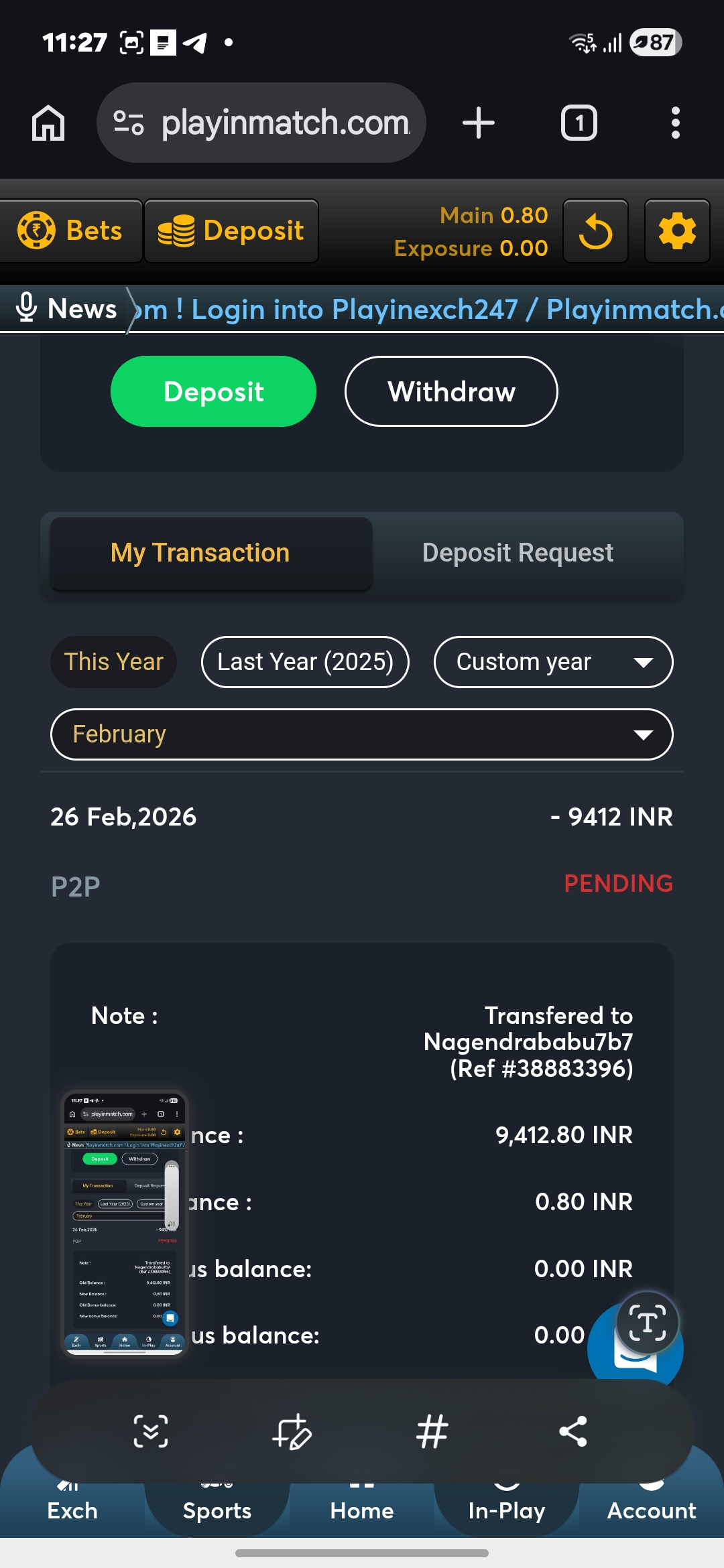724x1568 pixels.
Task: Open the screenshot preview thumbnail
Action: (x=124, y=1224)
